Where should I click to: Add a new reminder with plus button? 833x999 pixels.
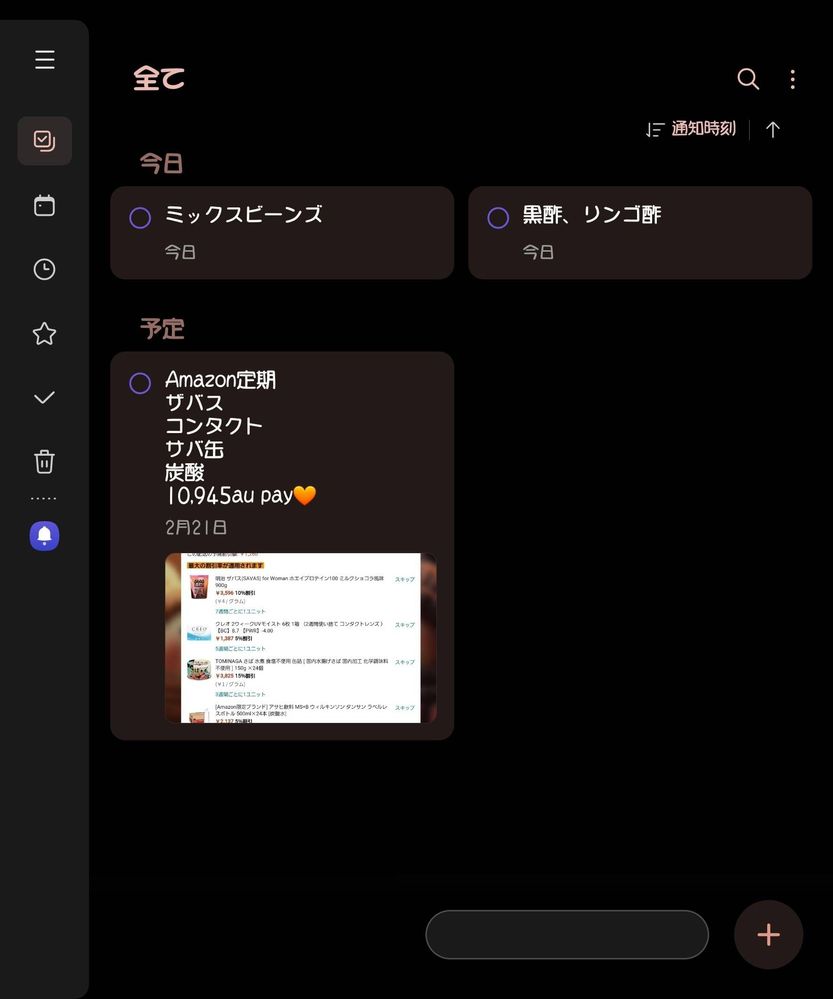[x=768, y=935]
